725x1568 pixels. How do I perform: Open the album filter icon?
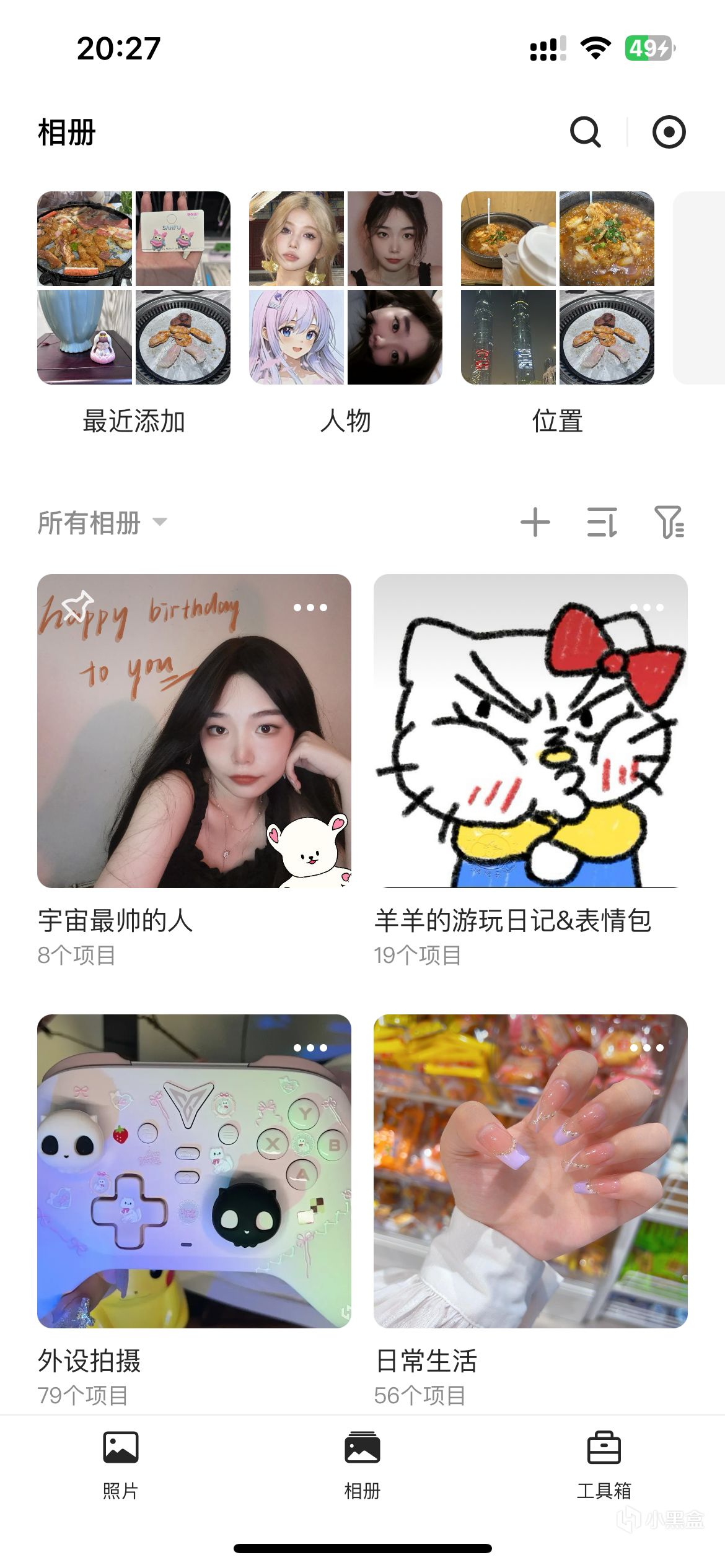click(669, 522)
